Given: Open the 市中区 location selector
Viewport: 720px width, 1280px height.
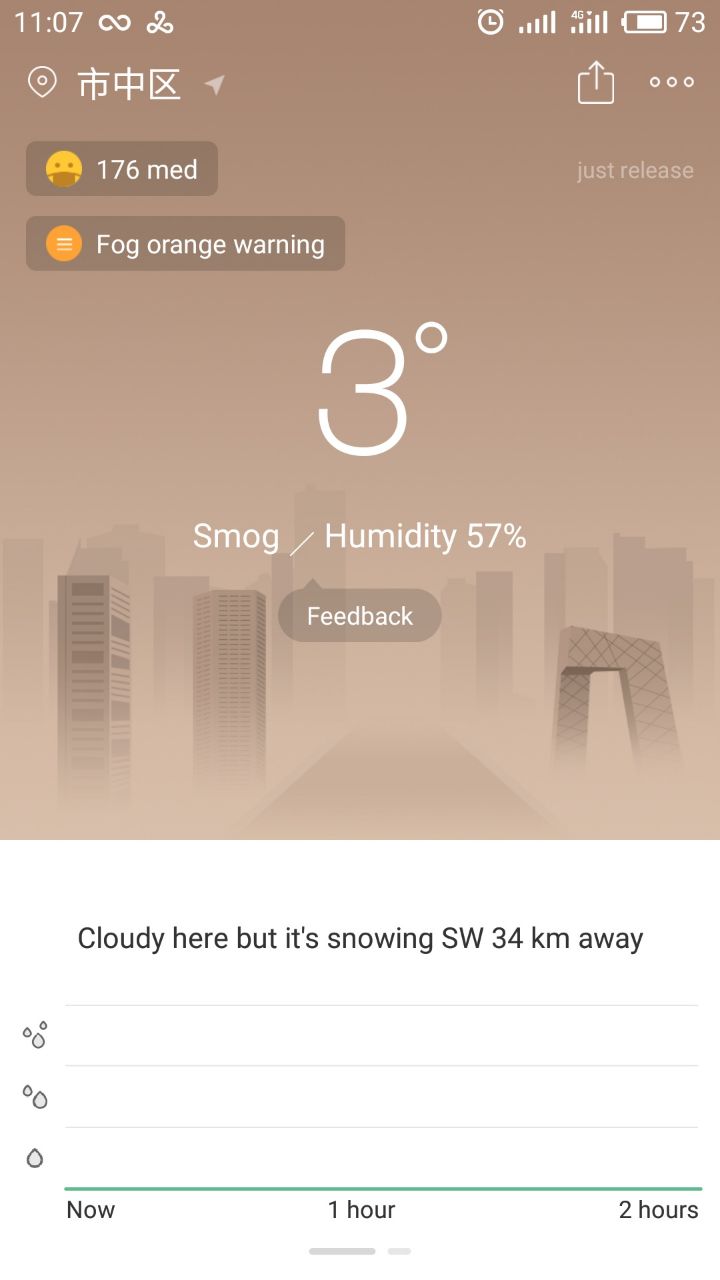Looking at the screenshot, I should [x=128, y=85].
